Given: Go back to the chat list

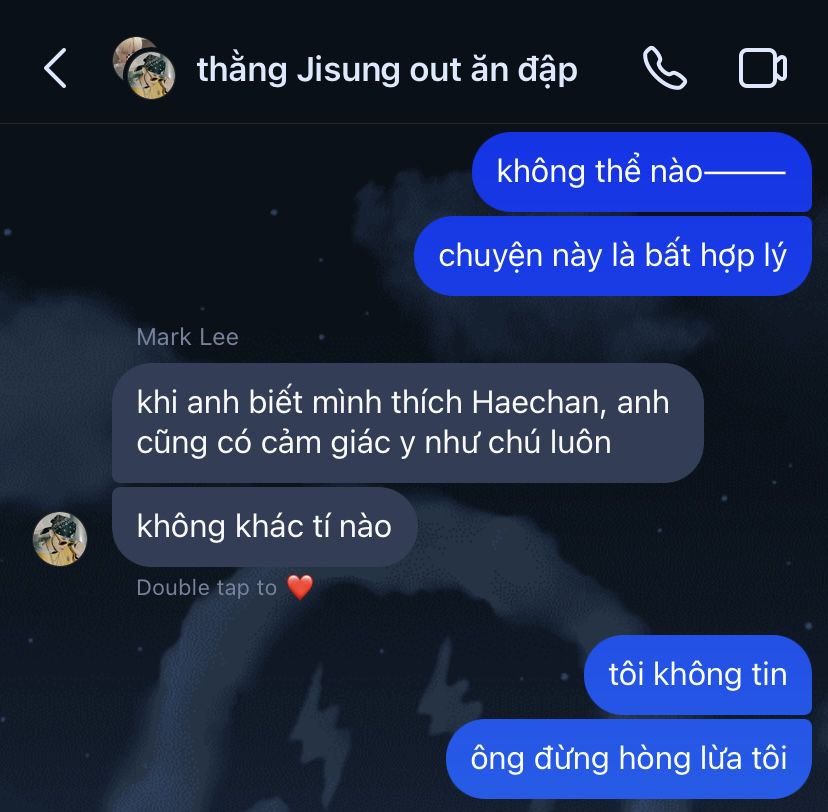Looking at the screenshot, I should [x=55, y=69].
